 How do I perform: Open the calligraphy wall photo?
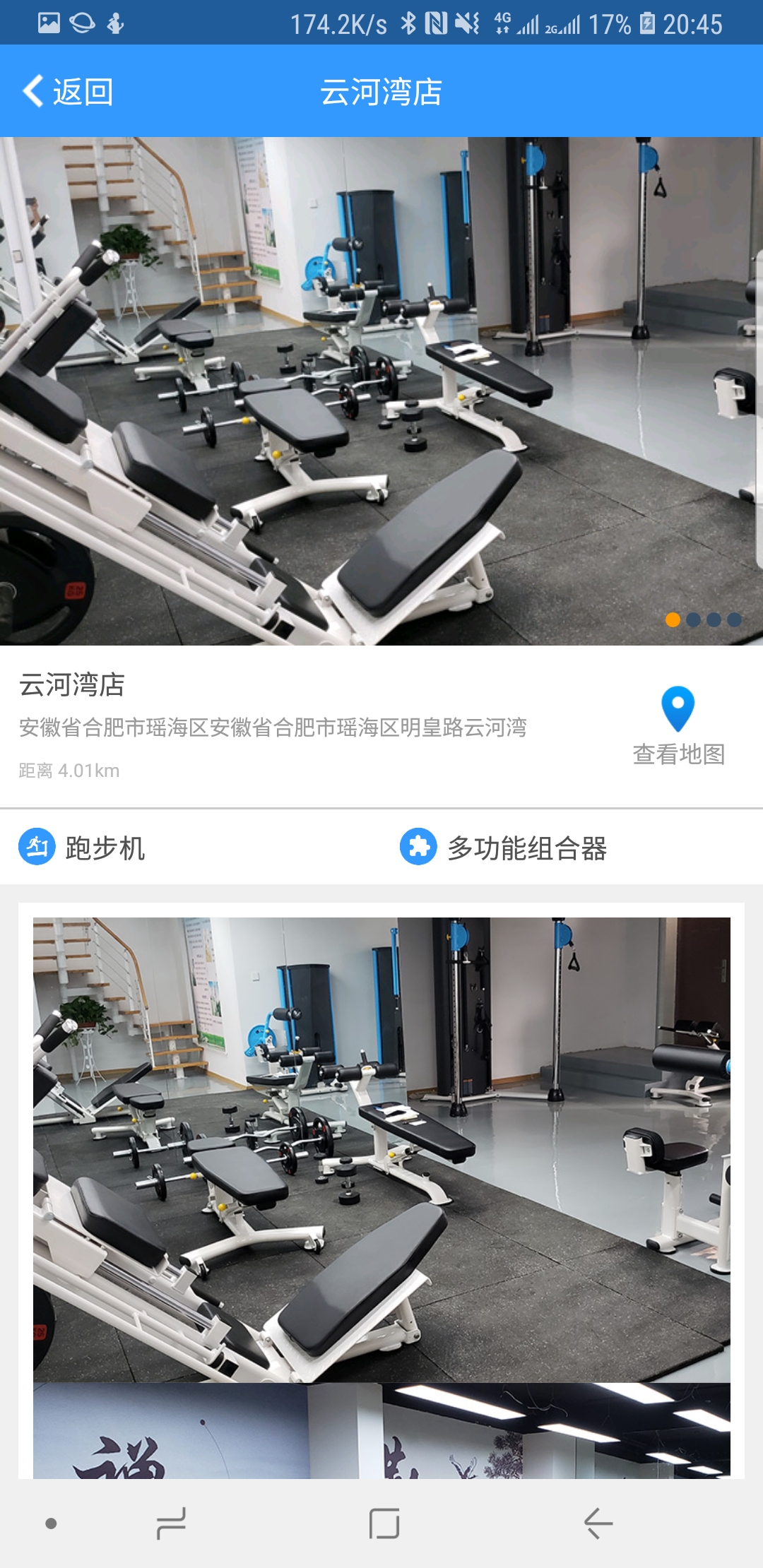tap(381, 1430)
